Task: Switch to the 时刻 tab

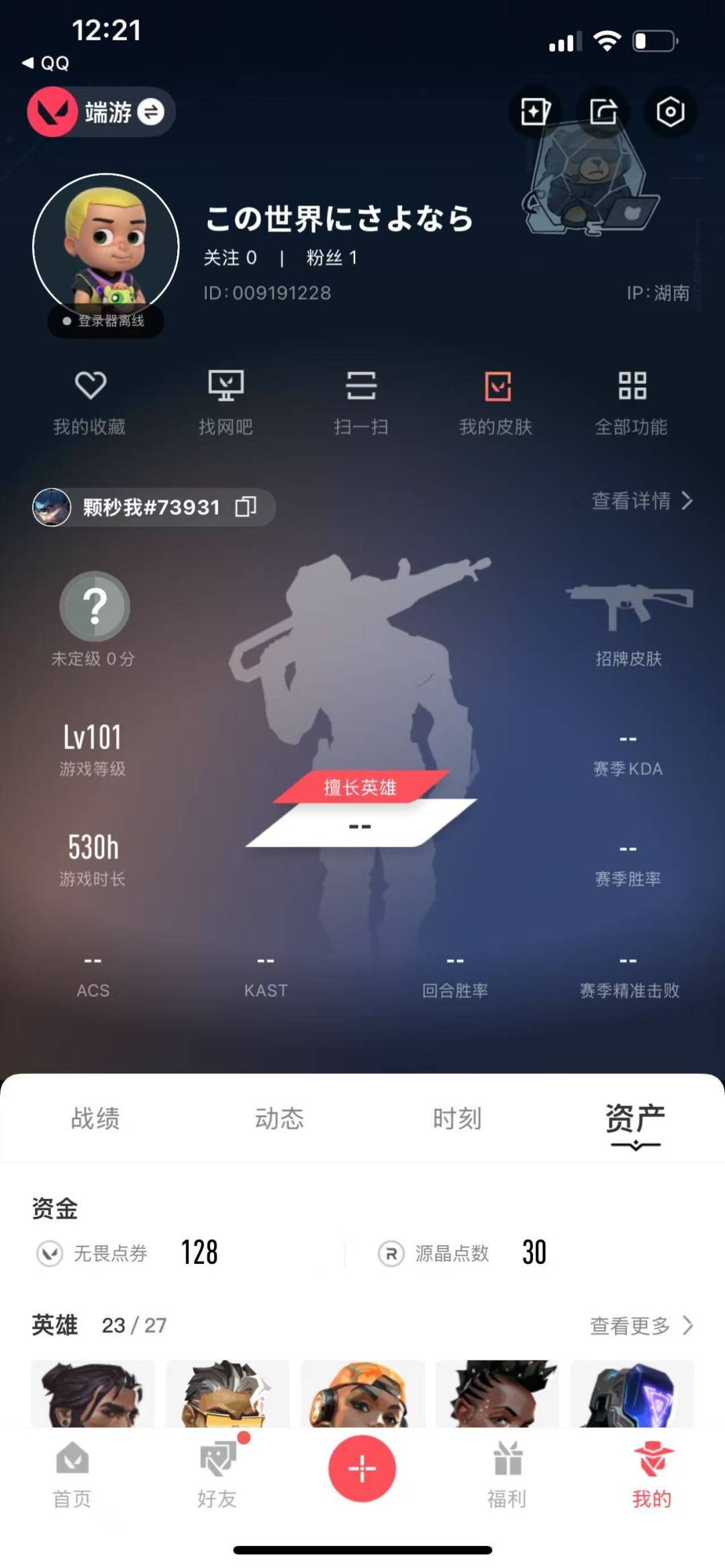Action: (x=457, y=1118)
